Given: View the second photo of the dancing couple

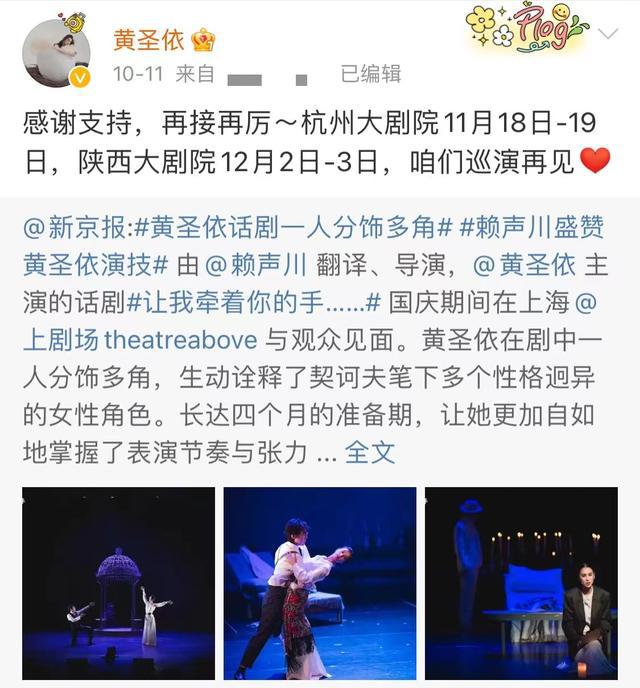Looking at the screenshot, I should click(x=319, y=583).
